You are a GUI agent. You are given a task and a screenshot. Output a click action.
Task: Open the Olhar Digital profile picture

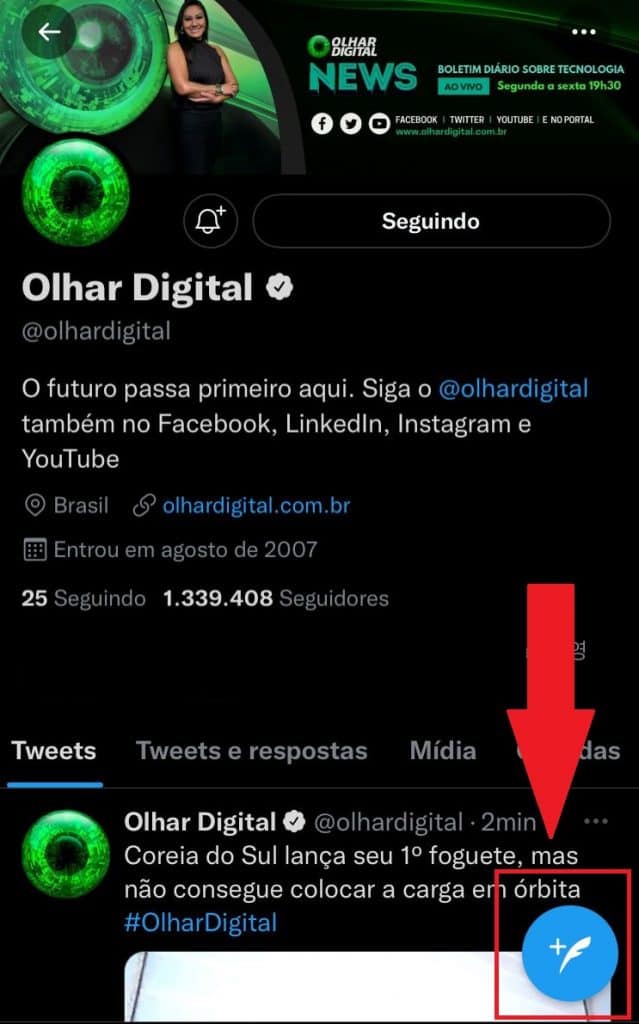point(77,192)
